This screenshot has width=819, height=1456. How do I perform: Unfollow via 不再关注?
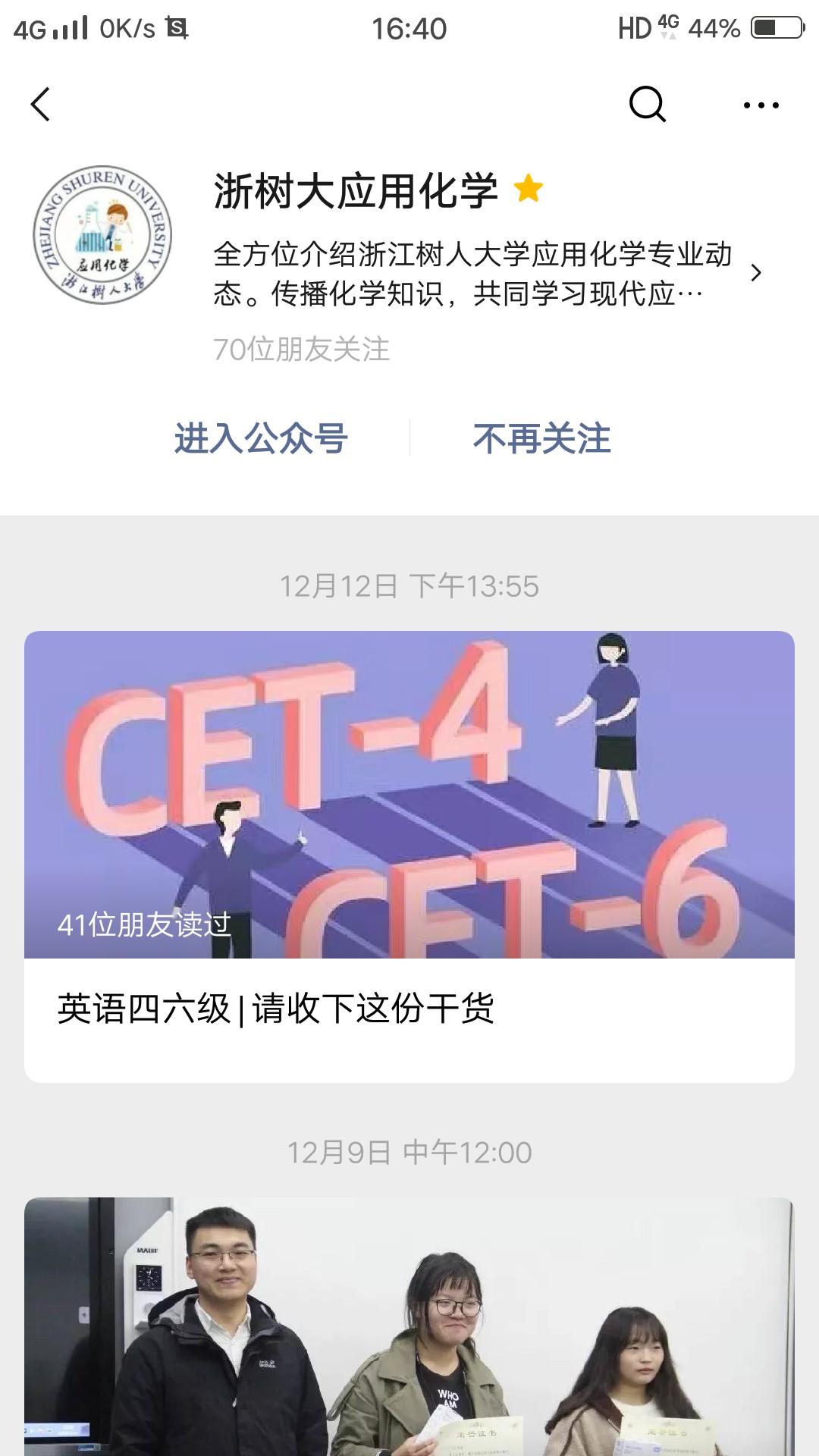[x=541, y=438]
